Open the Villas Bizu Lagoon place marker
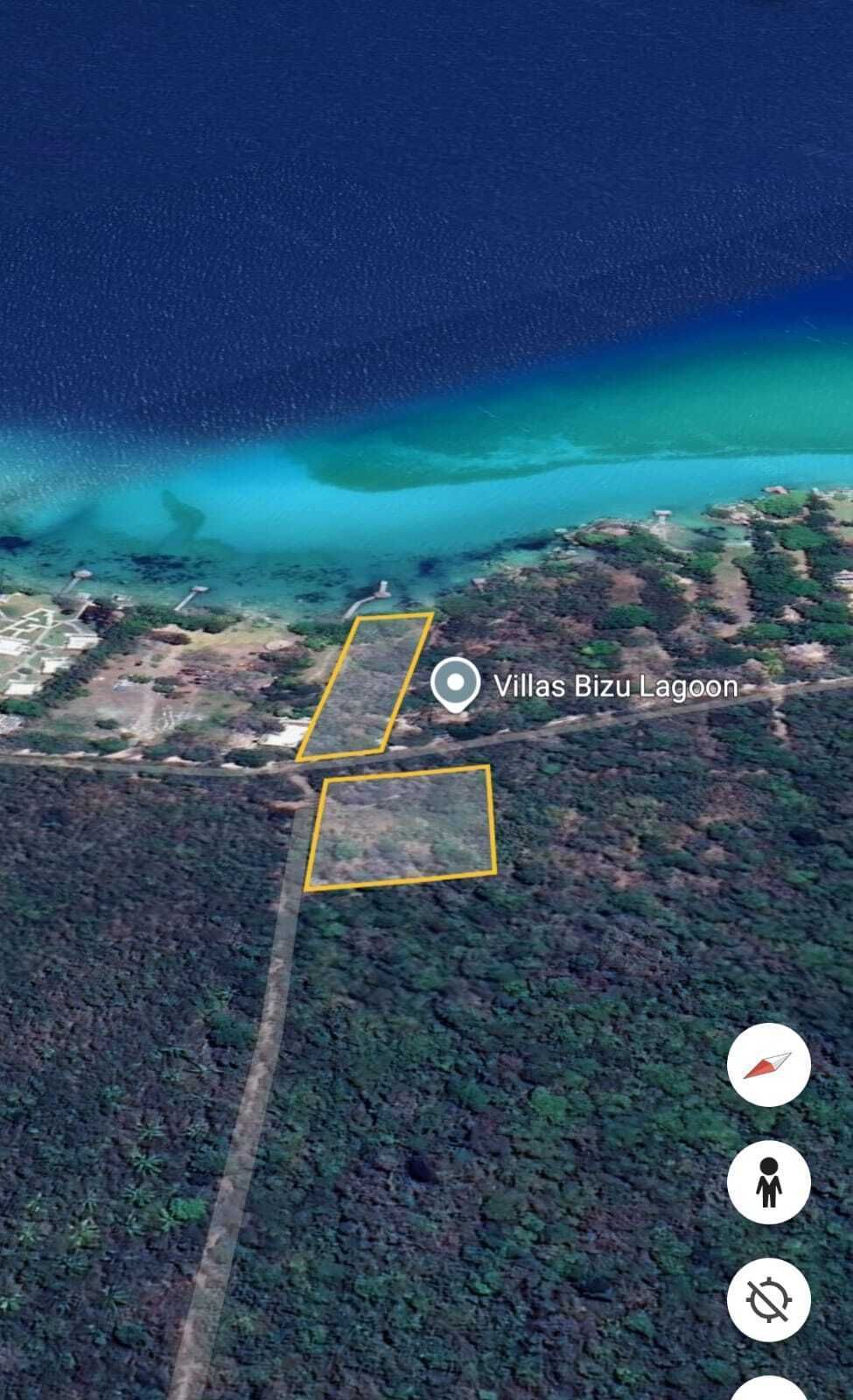853x1400 pixels. click(455, 684)
